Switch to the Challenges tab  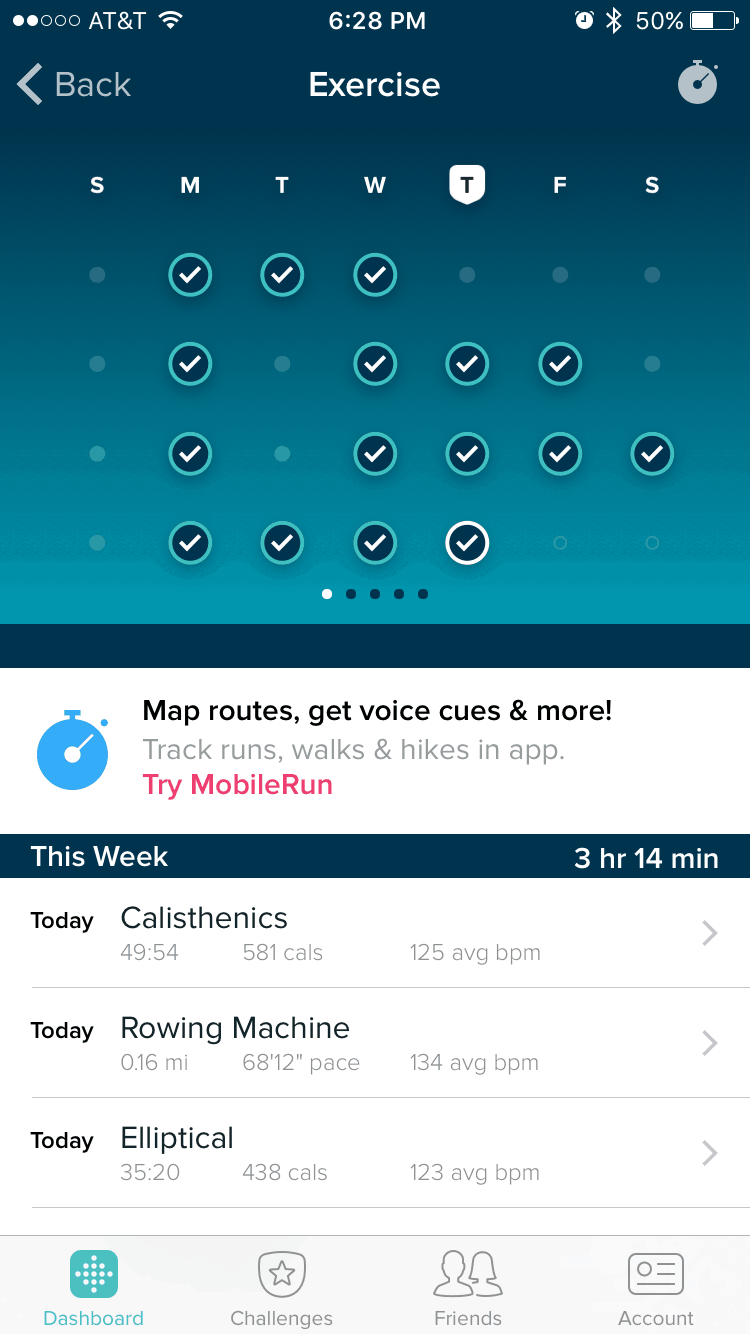pos(282,1289)
